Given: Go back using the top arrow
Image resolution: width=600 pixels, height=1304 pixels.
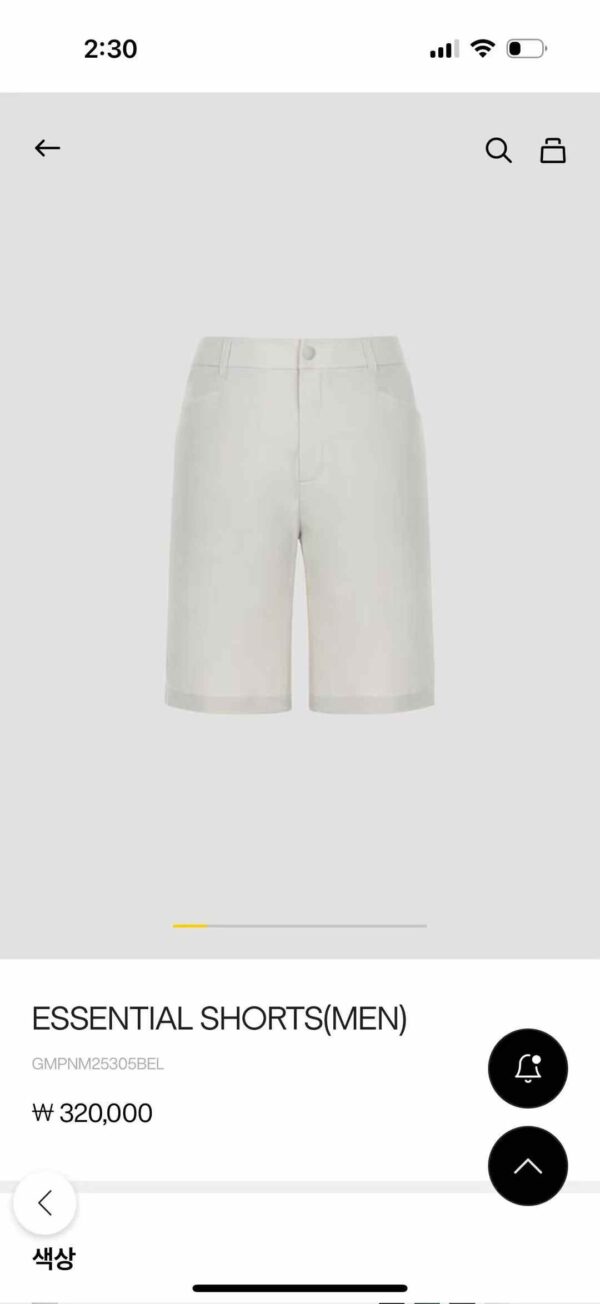Looking at the screenshot, I should click(47, 149).
